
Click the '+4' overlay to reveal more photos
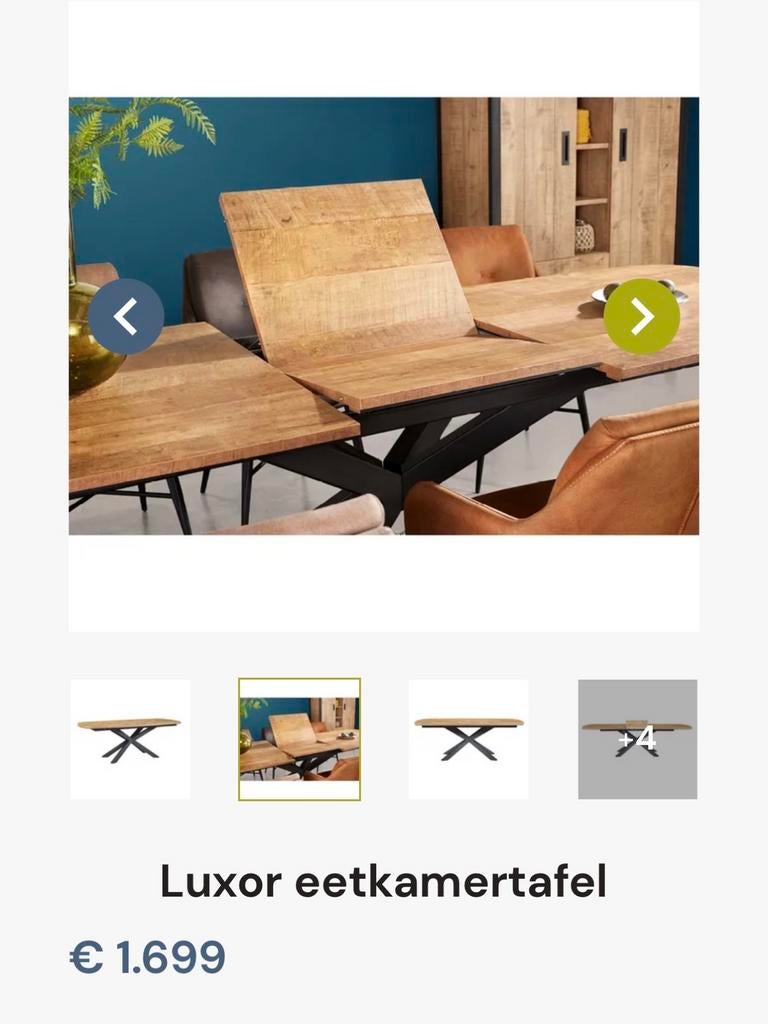click(x=636, y=738)
